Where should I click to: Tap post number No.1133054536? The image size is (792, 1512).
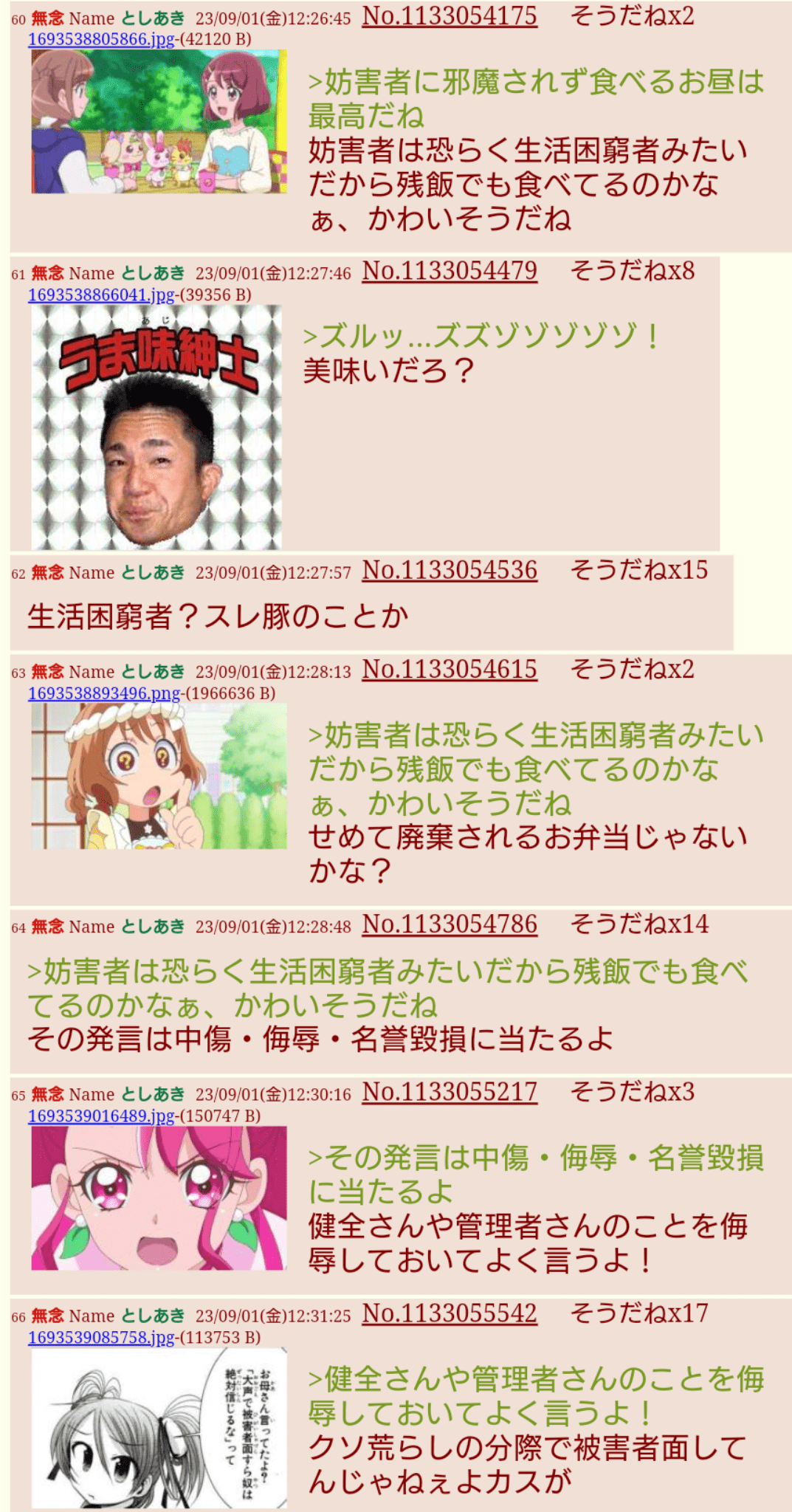(450, 571)
